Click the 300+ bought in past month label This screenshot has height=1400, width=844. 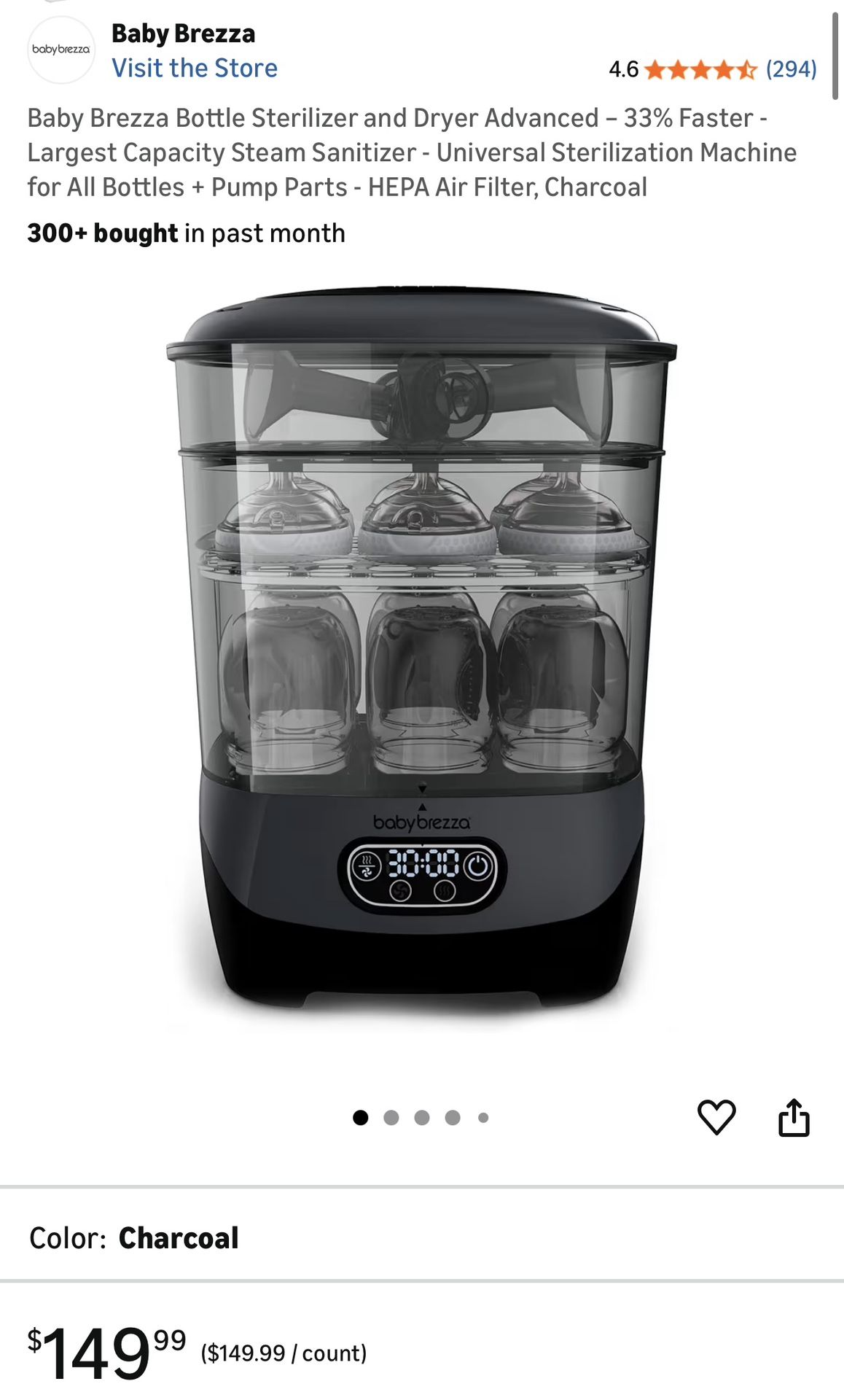pyautogui.click(x=186, y=234)
